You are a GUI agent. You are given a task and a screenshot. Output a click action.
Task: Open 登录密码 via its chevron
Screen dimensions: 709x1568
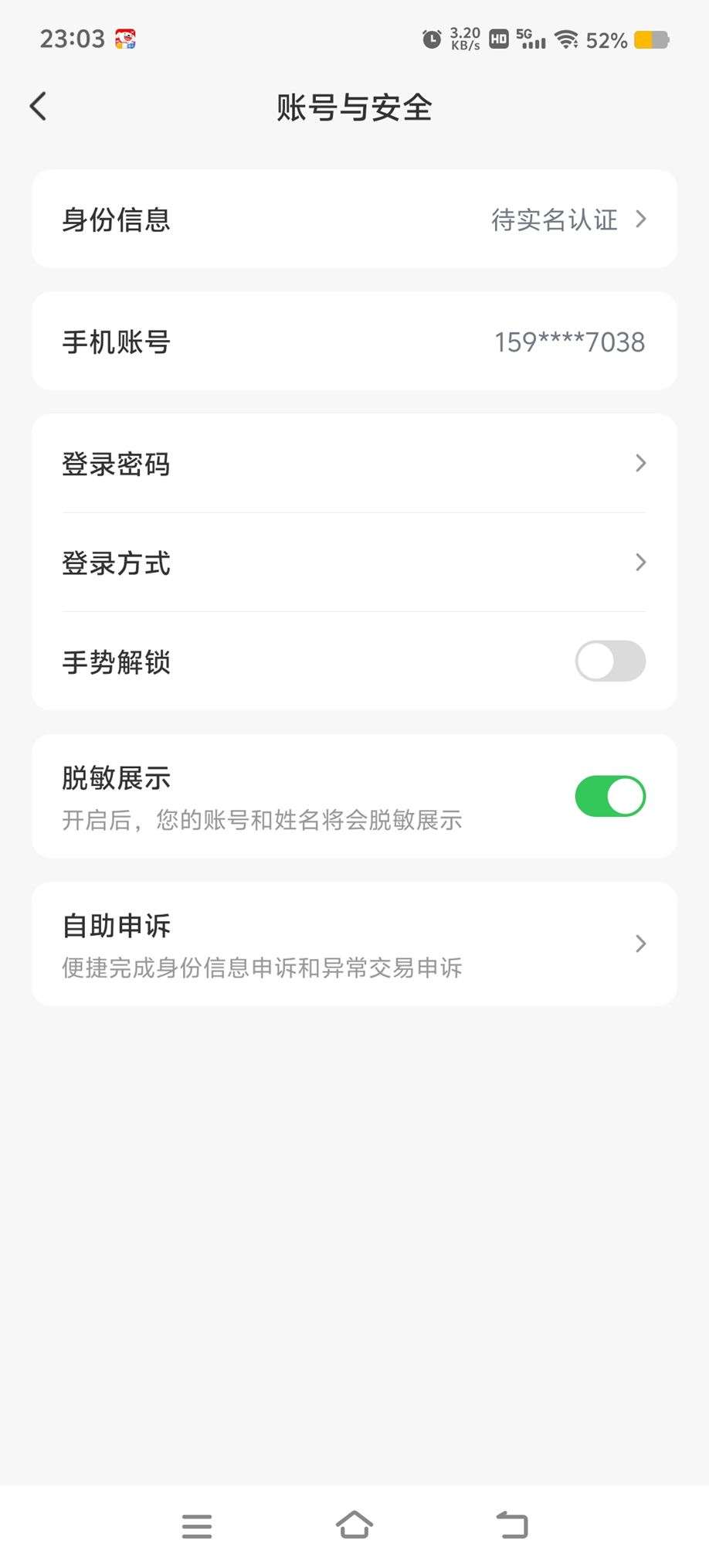[x=640, y=463]
